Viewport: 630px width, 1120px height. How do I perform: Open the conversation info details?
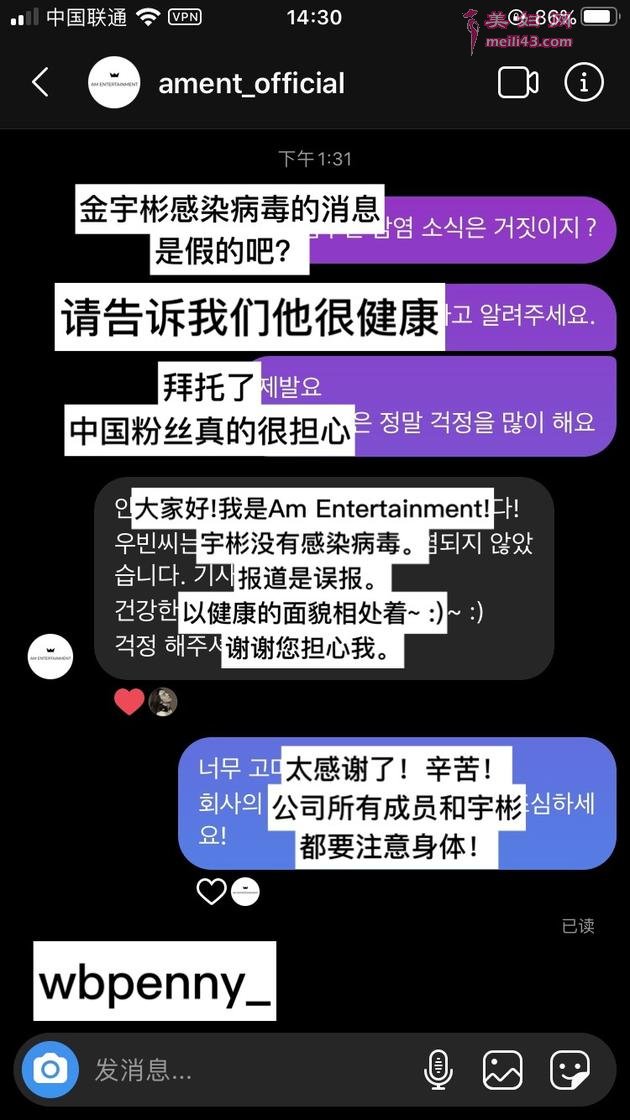click(584, 83)
